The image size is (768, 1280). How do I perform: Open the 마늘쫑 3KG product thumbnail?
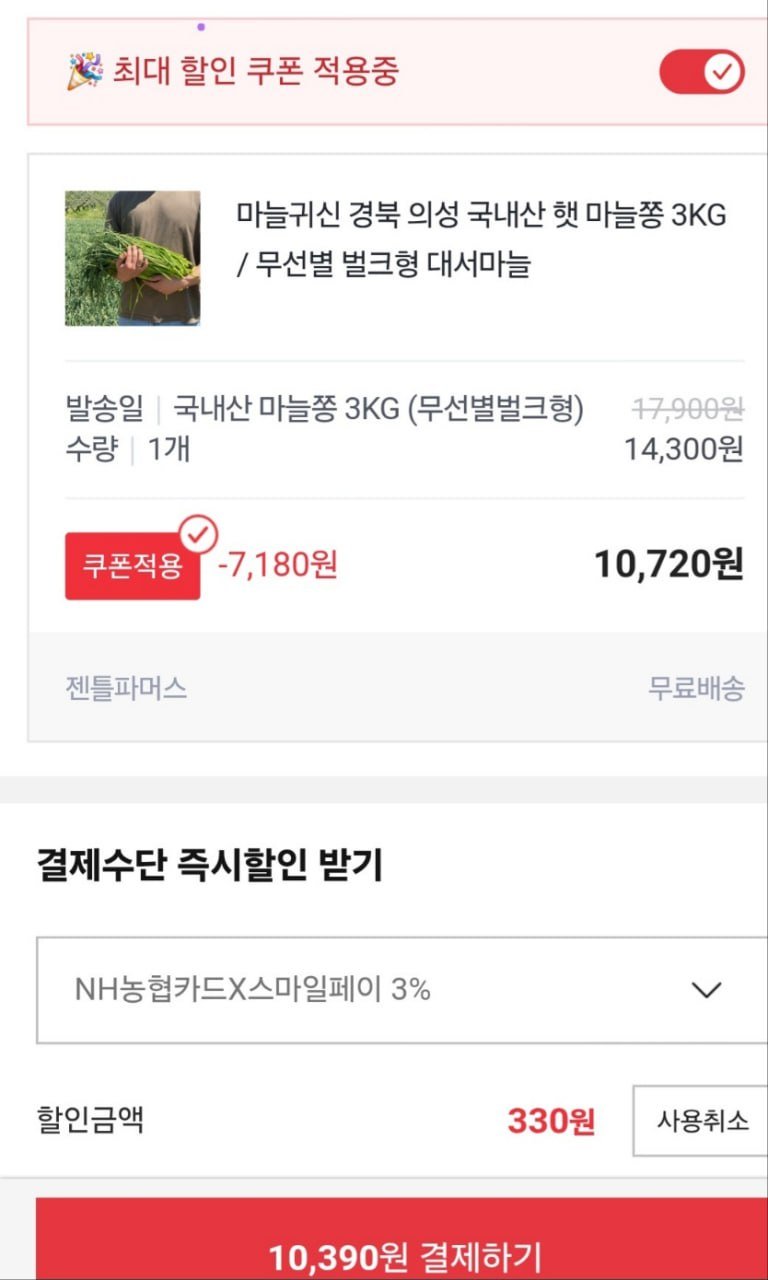point(132,258)
